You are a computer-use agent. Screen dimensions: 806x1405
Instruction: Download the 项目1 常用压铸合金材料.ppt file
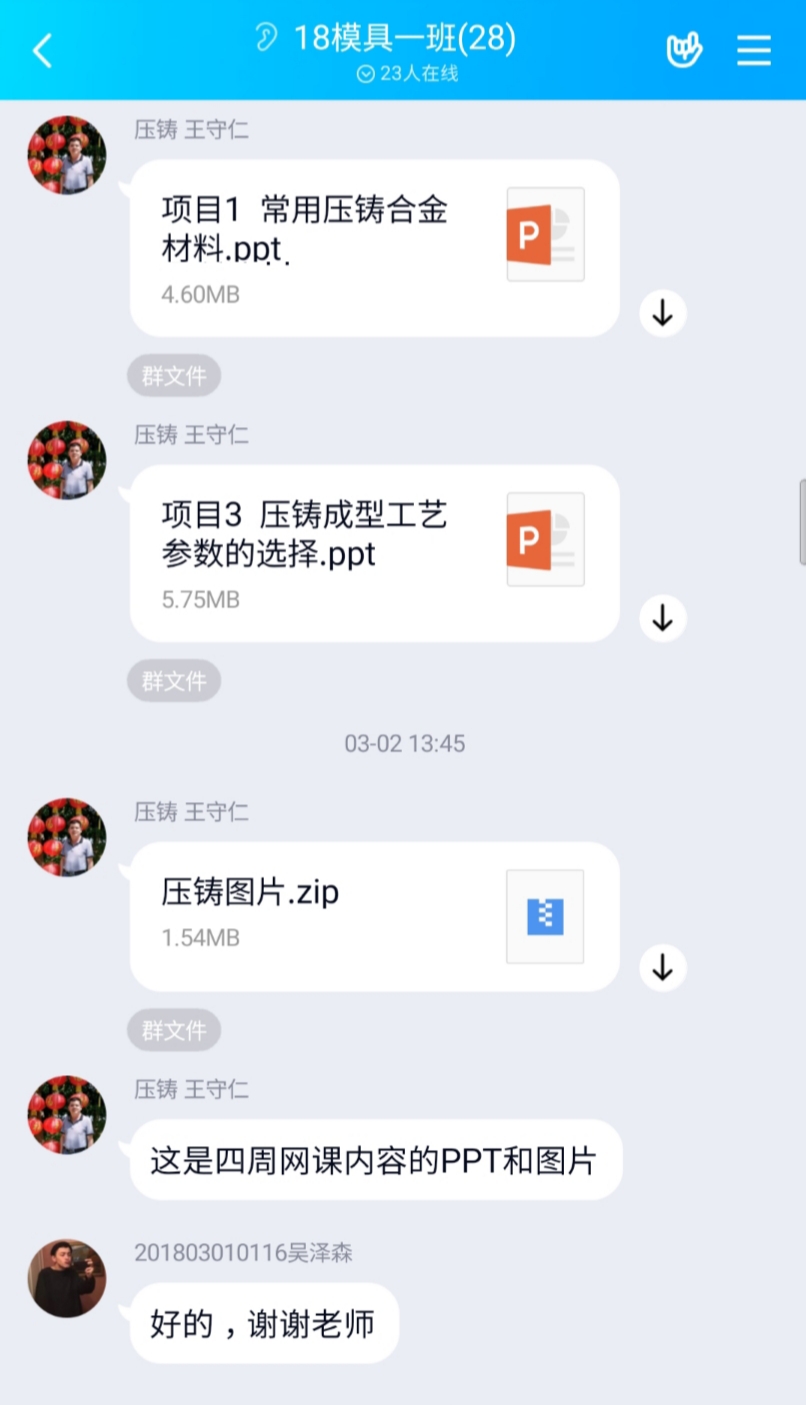pos(662,314)
